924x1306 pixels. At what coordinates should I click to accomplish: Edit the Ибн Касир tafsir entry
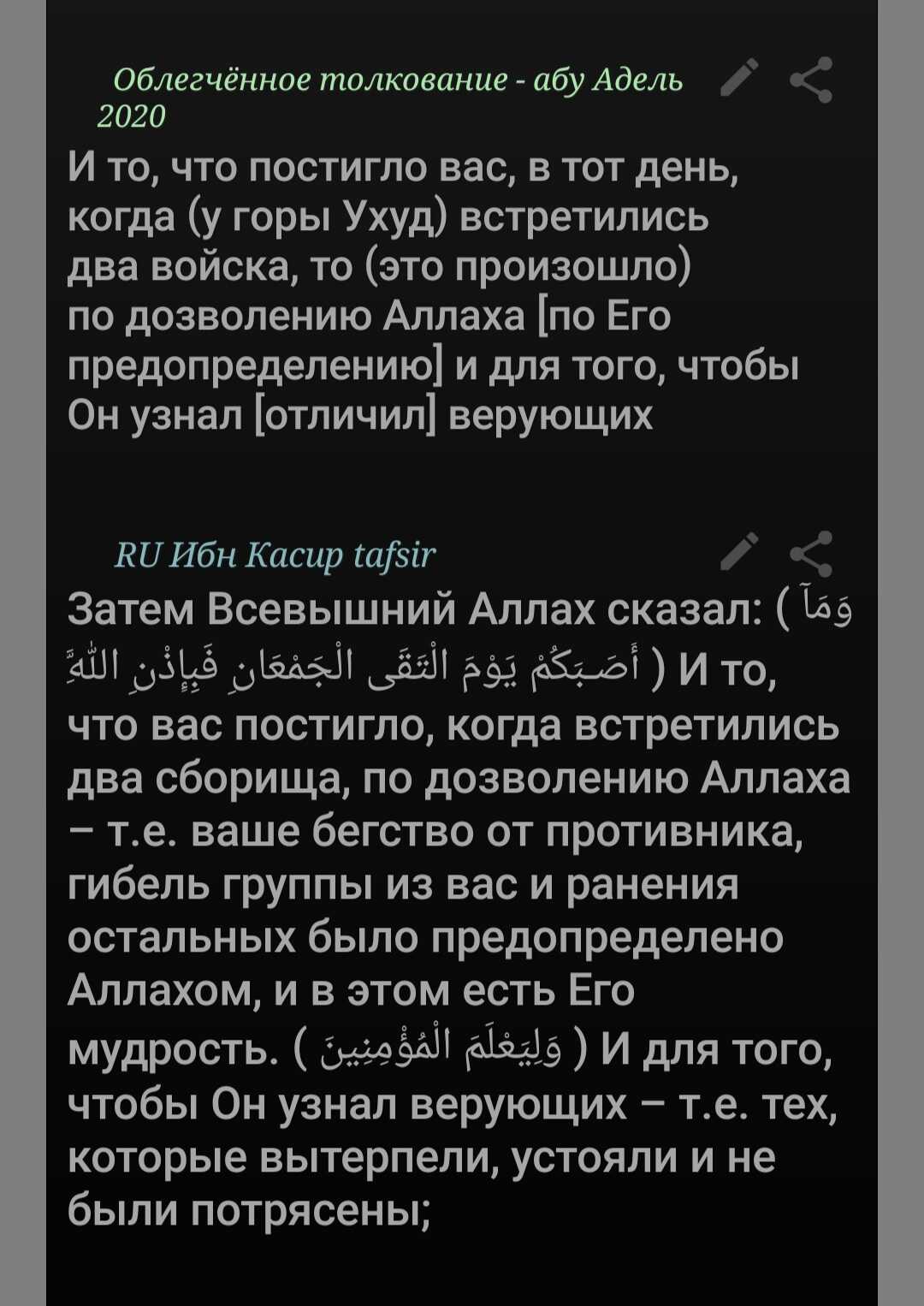point(739,551)
